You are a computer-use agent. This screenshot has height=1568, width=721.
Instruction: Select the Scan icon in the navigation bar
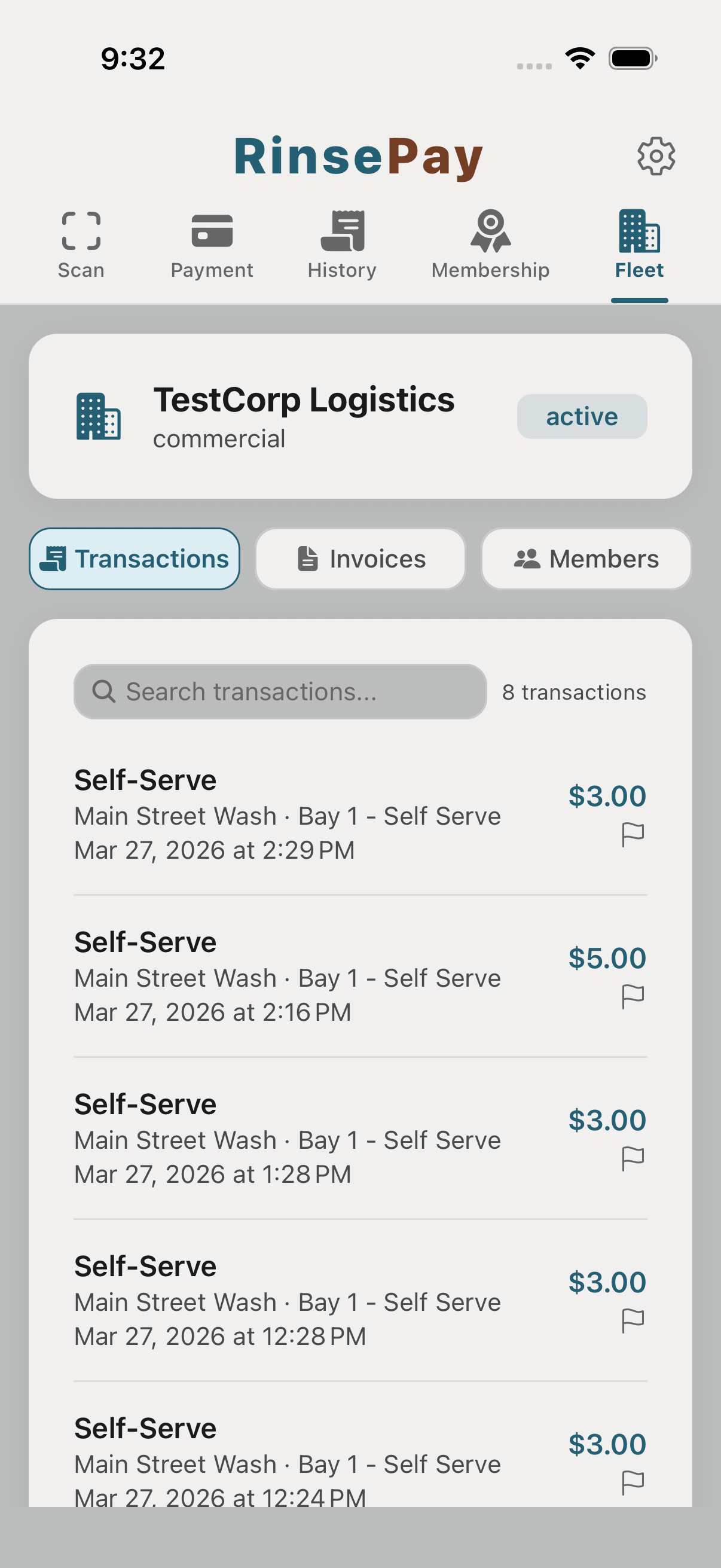pos(81,232)
